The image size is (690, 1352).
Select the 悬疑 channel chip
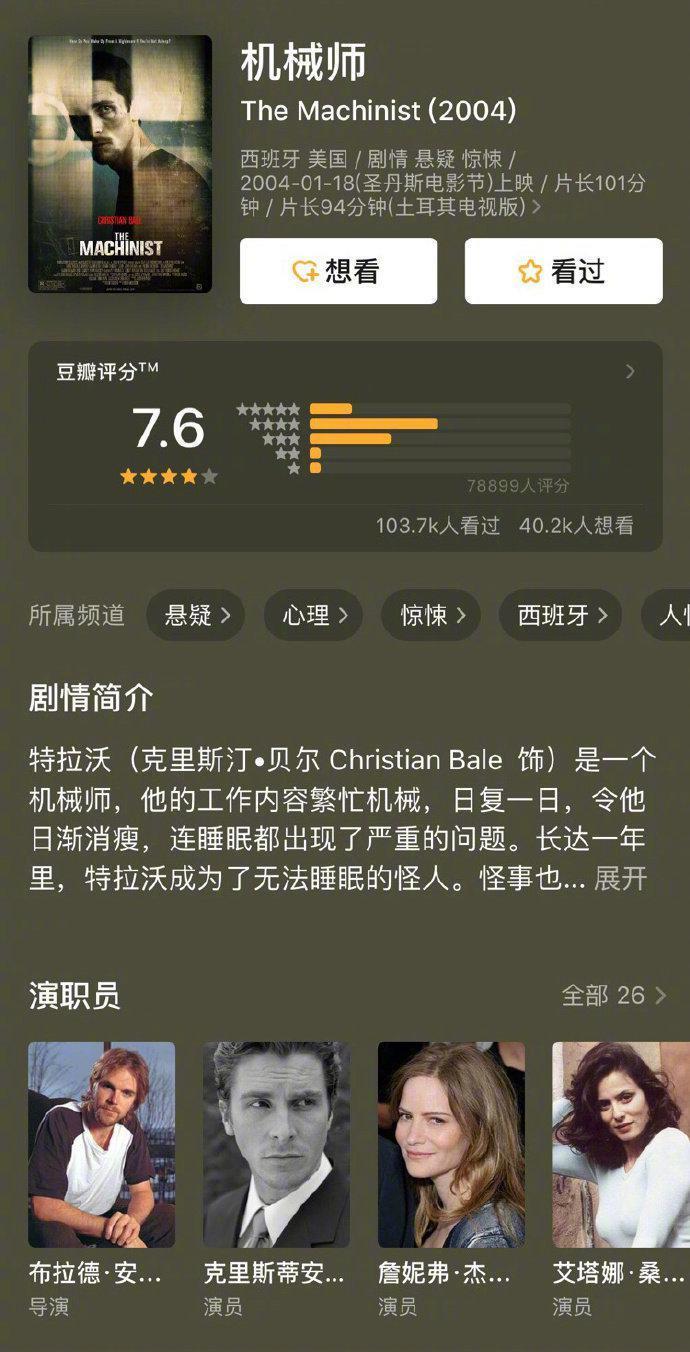point(197,615)
